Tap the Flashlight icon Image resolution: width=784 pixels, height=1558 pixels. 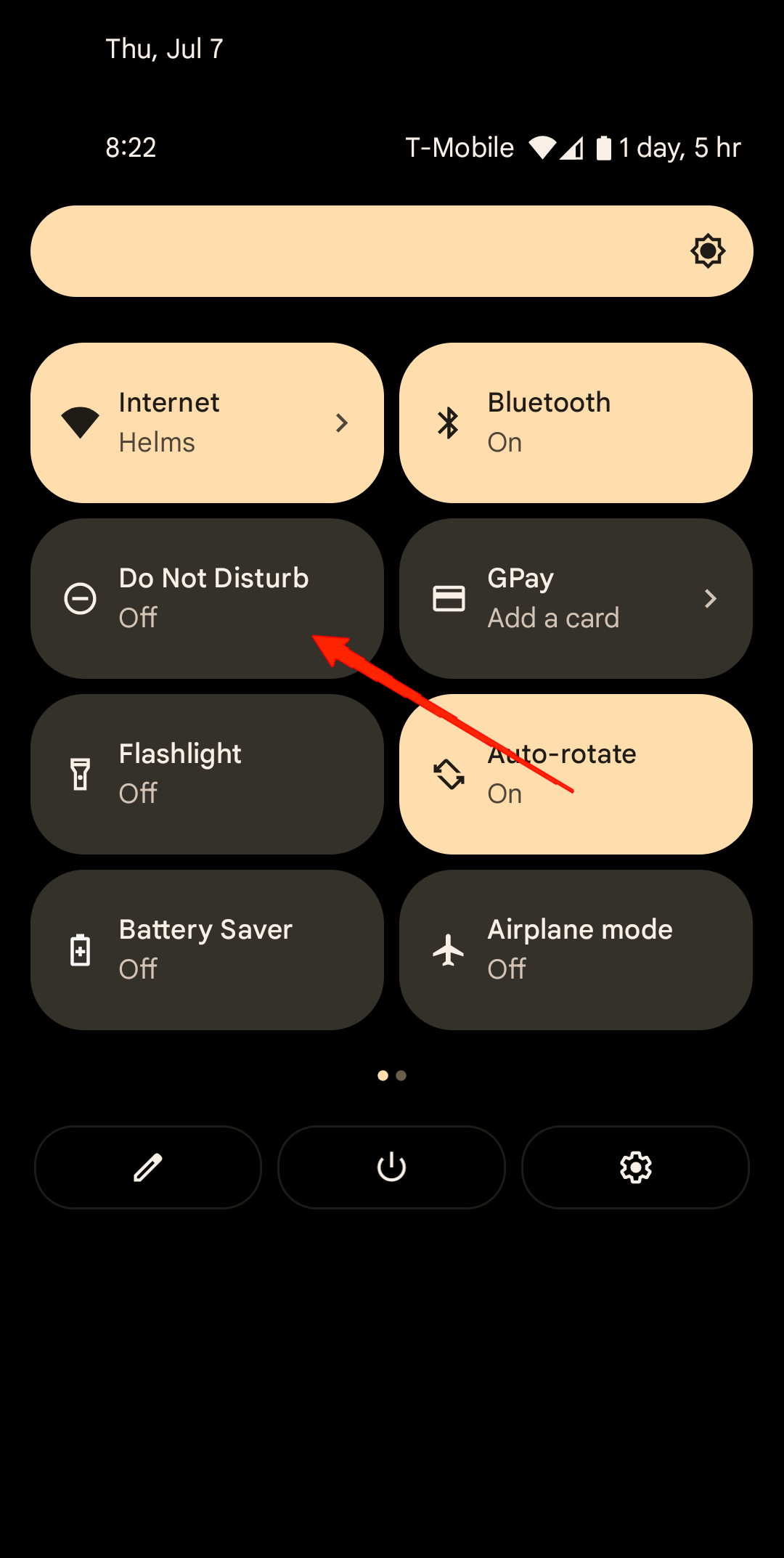pos(80,774)
